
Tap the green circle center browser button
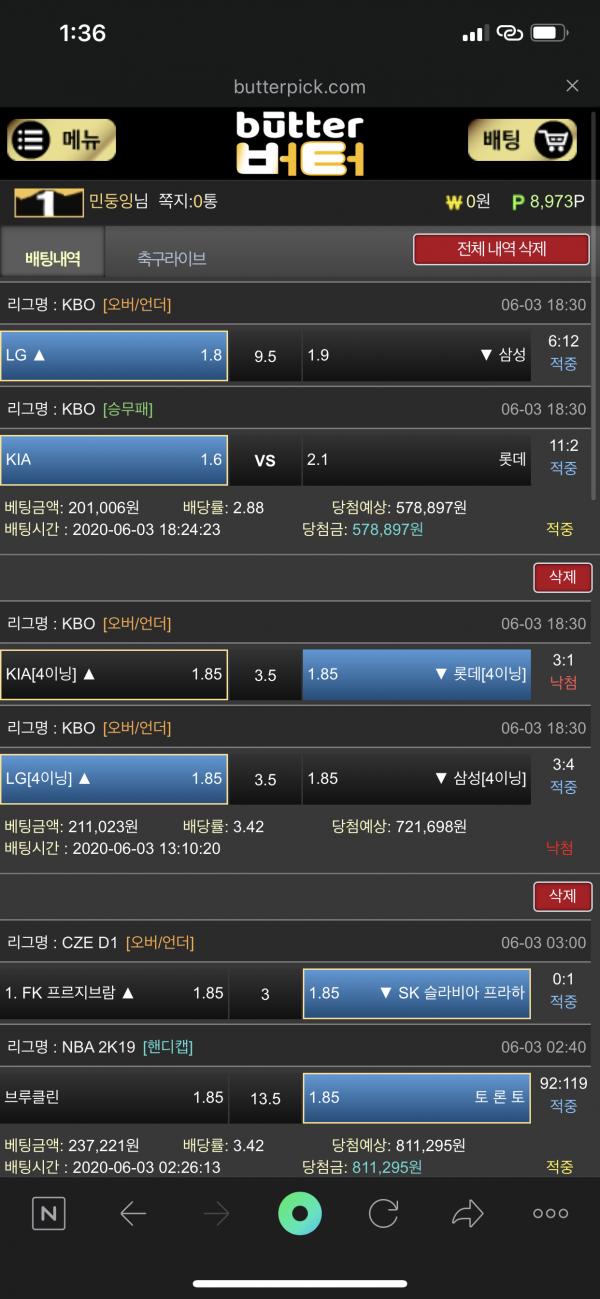(300, 1214)
